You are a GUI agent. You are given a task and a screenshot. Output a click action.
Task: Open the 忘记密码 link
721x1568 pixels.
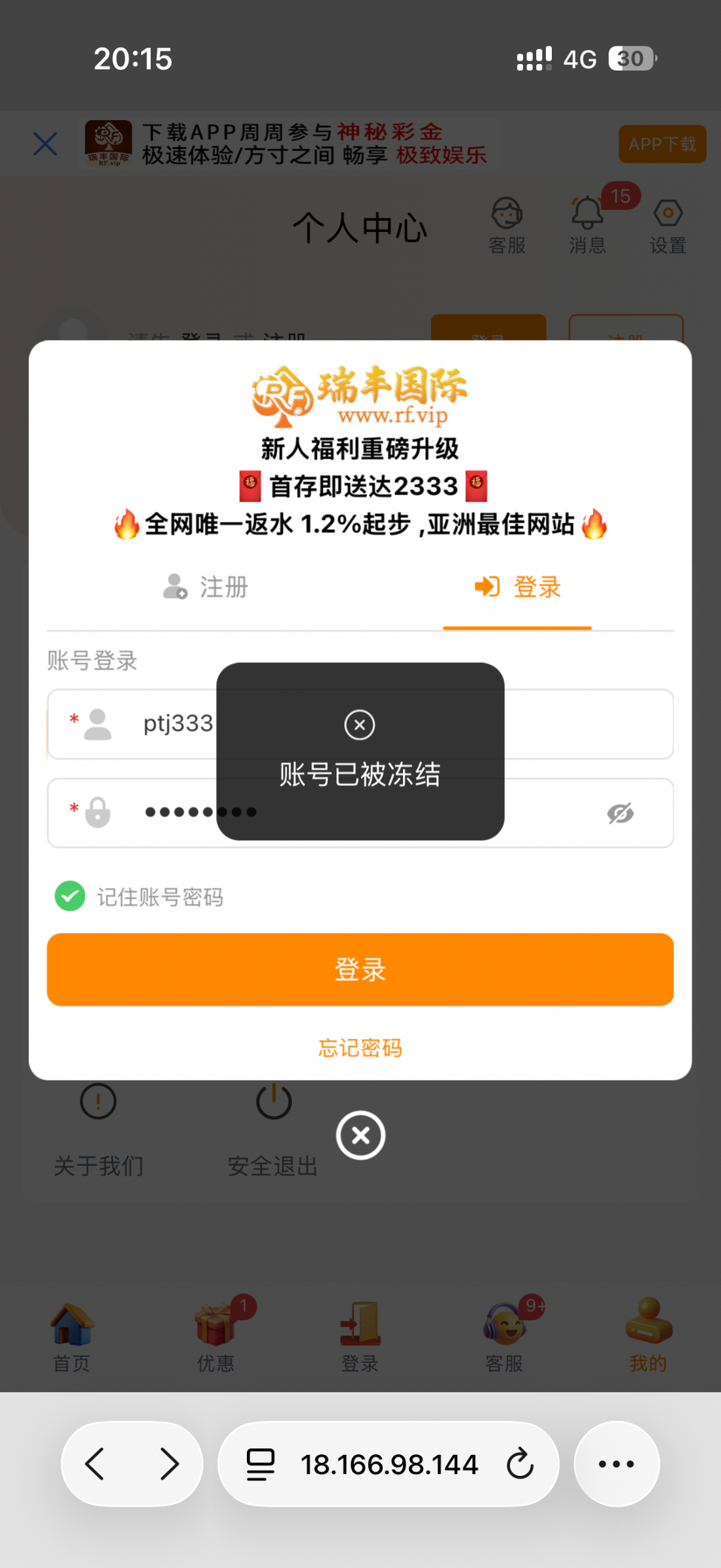click(360, 1048)
